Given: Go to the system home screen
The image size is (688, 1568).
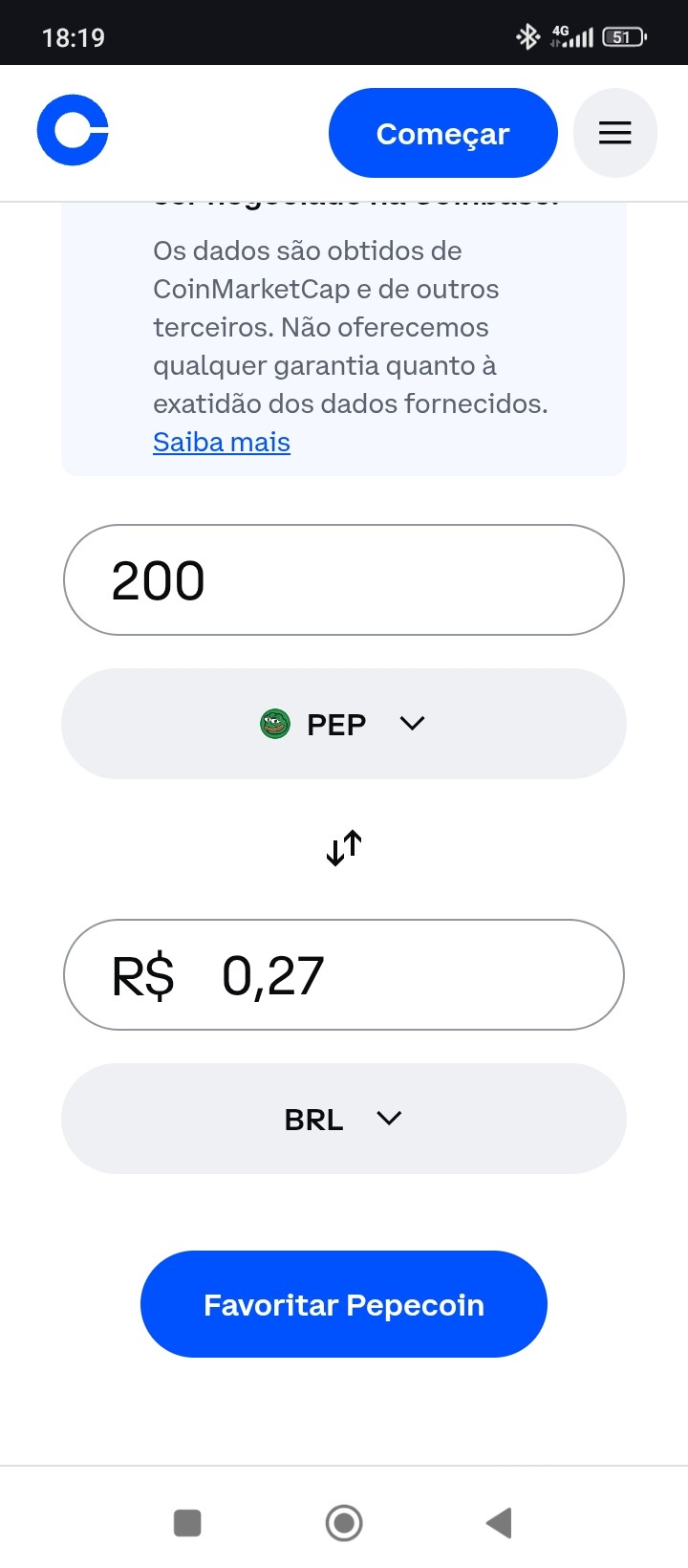Looking at the screenshot, I should tap(344, 1522).
